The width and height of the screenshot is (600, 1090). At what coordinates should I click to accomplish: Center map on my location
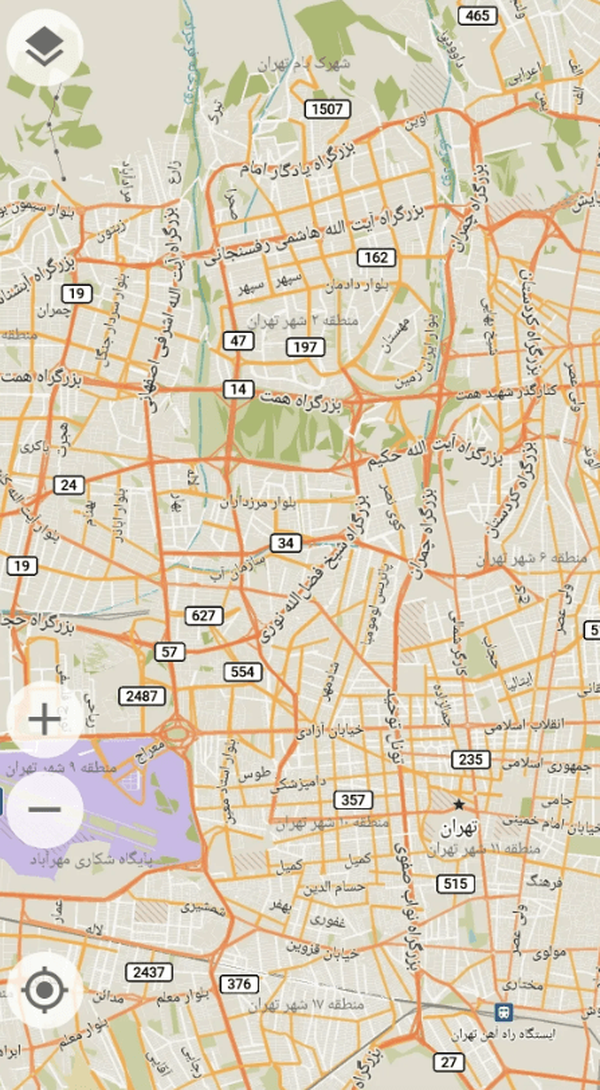[x=44, y=991]
